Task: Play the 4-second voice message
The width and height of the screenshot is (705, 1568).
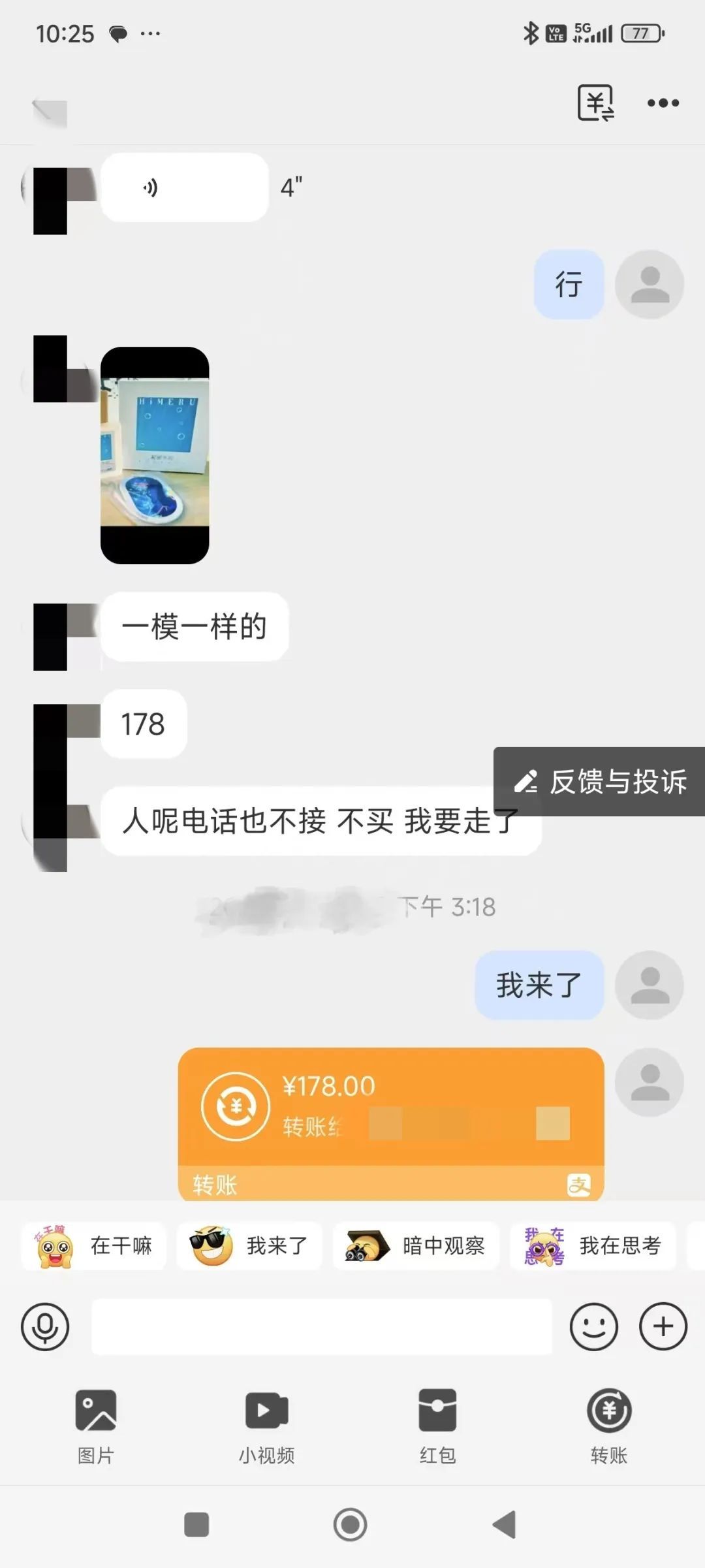Action: [185, 187]
